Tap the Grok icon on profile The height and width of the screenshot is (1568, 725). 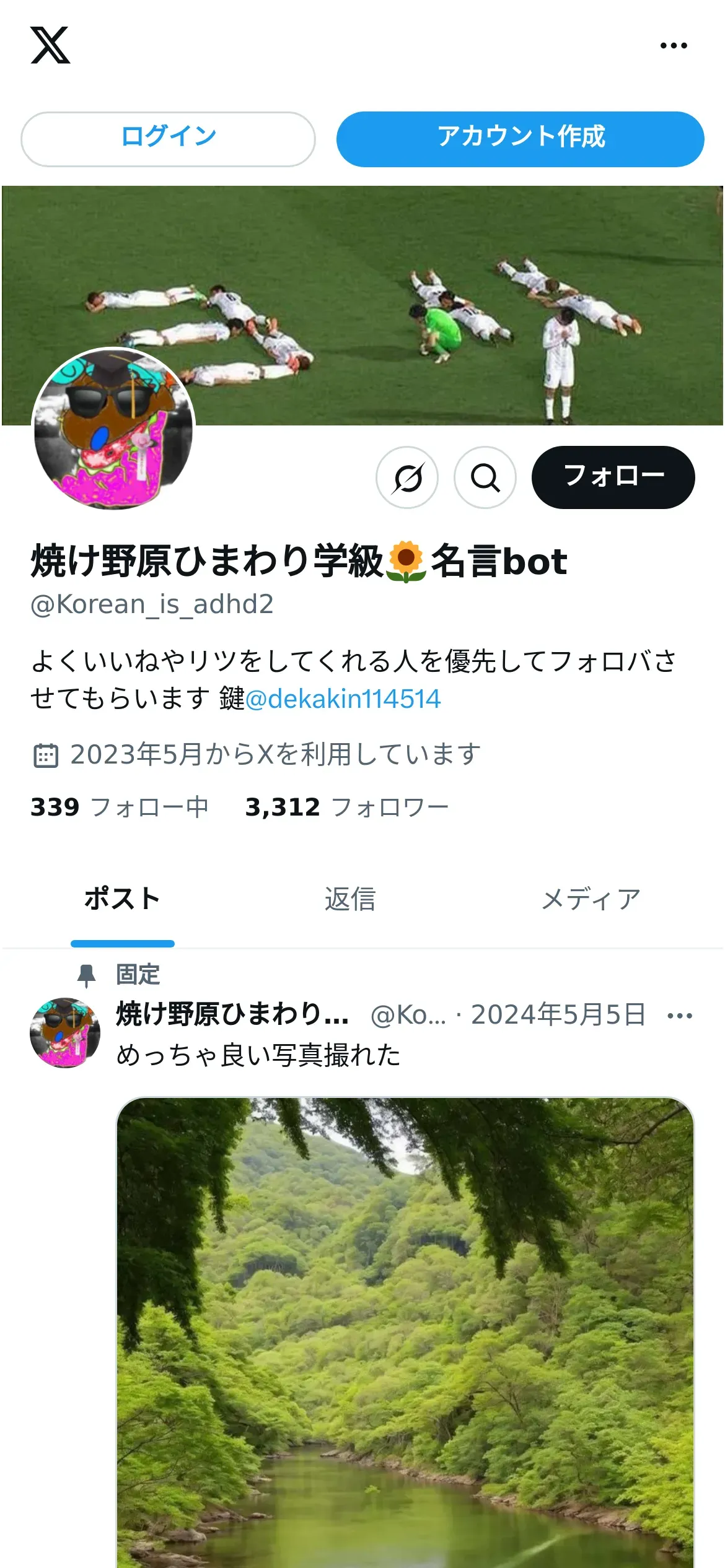point(407,477)
